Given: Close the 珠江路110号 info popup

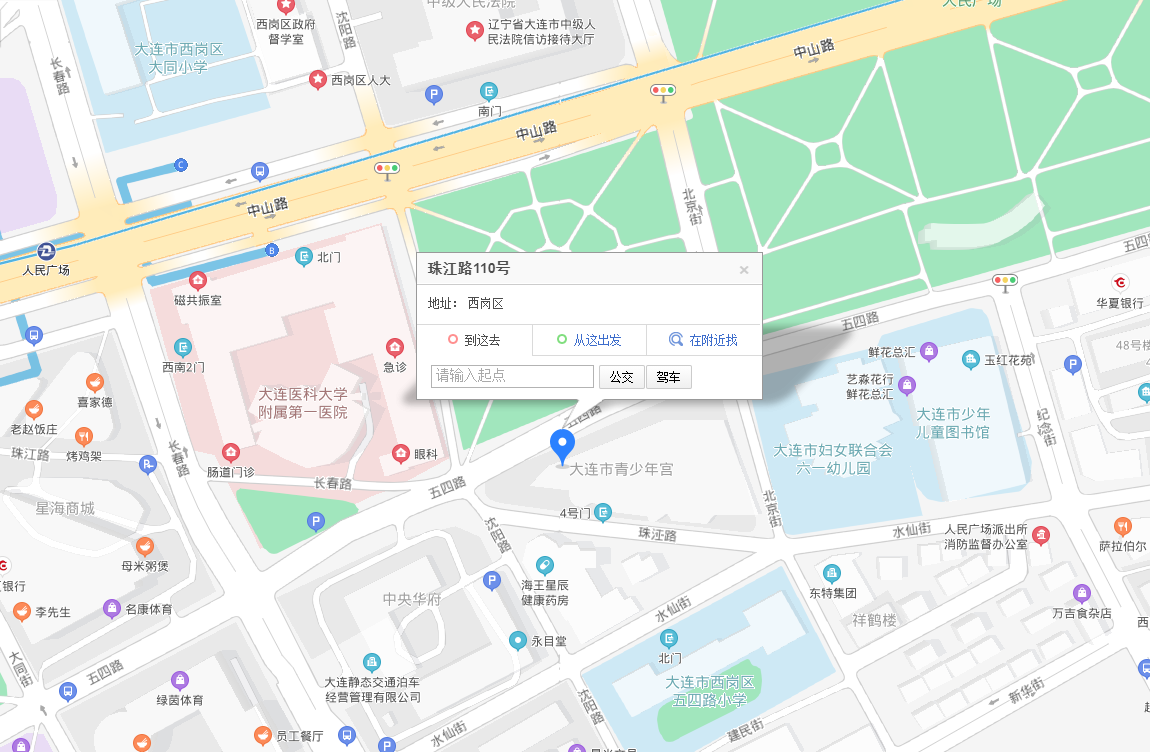Looking at the screenshot, I should pos(743,270).
